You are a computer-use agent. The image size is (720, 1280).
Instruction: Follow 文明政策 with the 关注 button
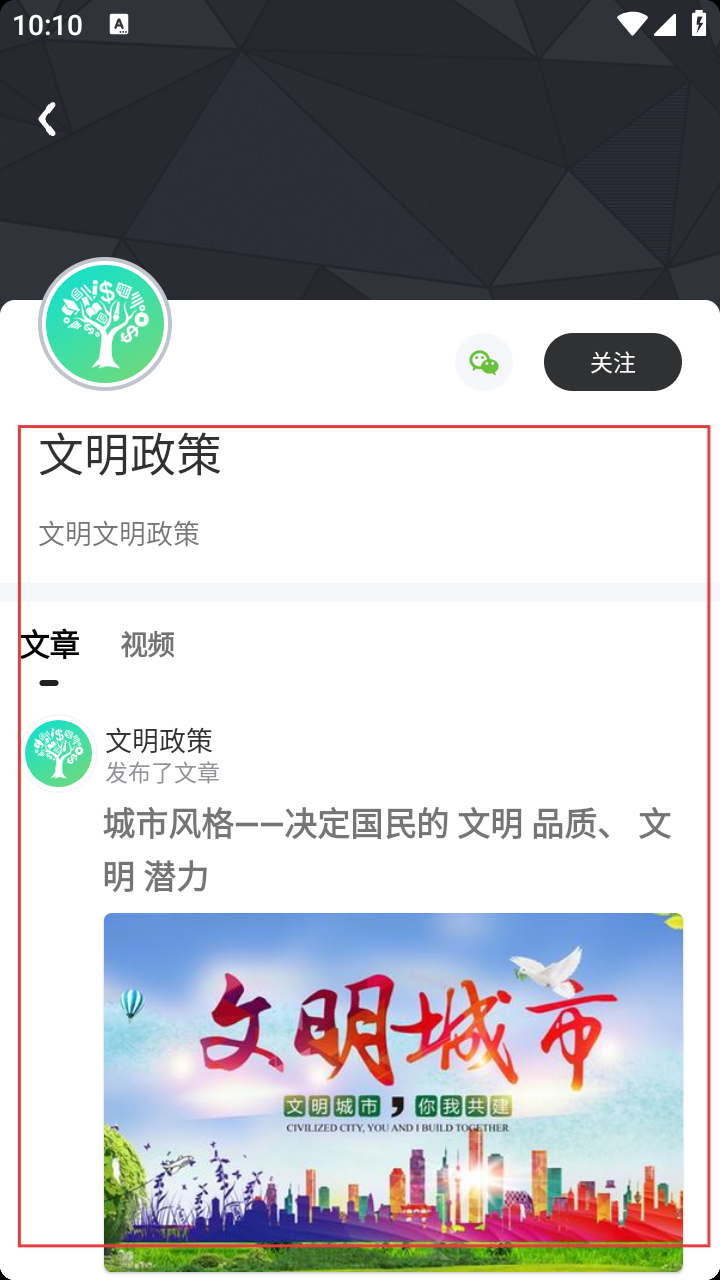tap(612, 362)
